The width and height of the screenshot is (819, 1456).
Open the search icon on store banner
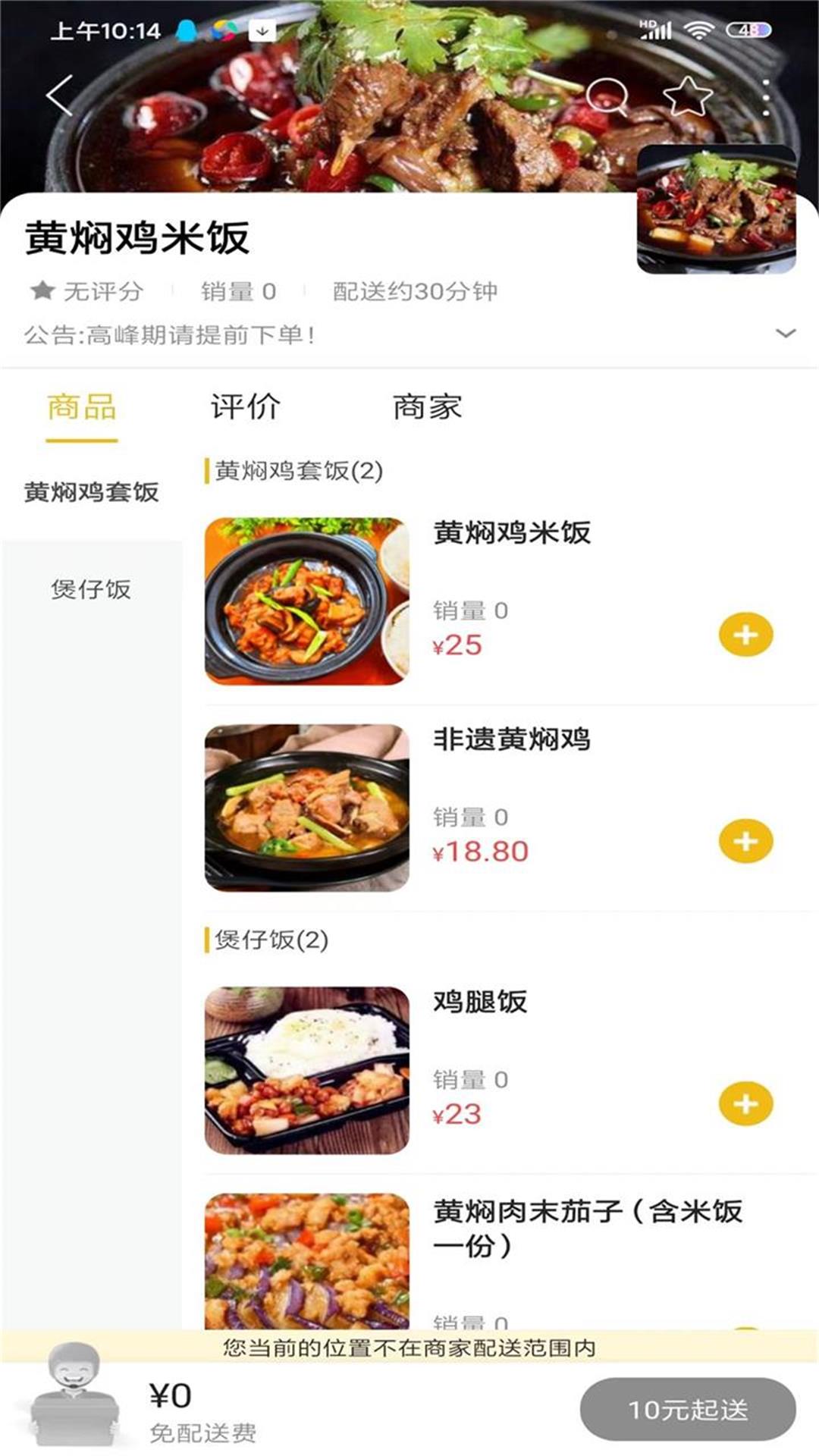pos(608,97)
